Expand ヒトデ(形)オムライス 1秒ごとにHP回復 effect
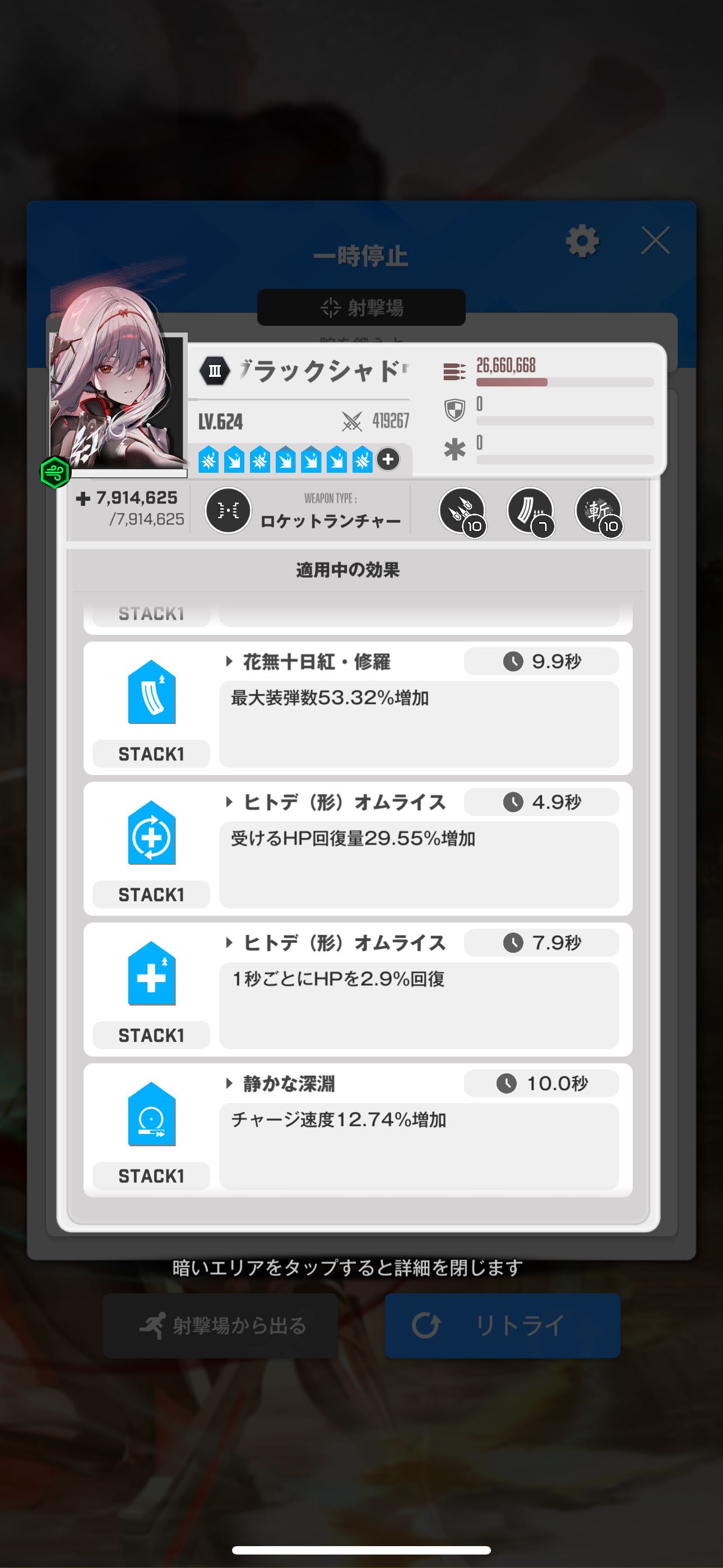723x1568 pixels. pyautogui.click(x=336, y=943)
